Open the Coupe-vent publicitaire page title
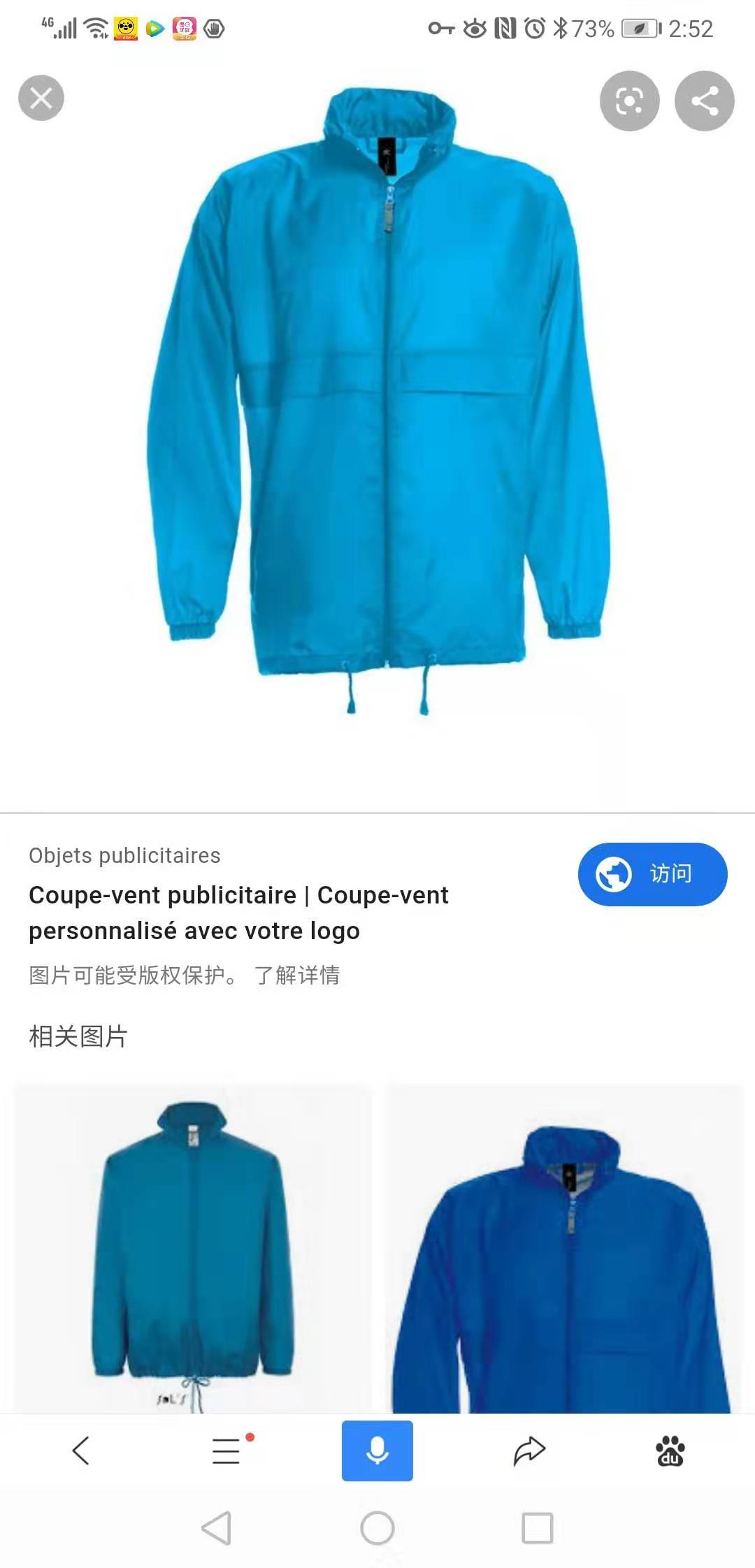The image size is (755, 1568). point(238,913)
